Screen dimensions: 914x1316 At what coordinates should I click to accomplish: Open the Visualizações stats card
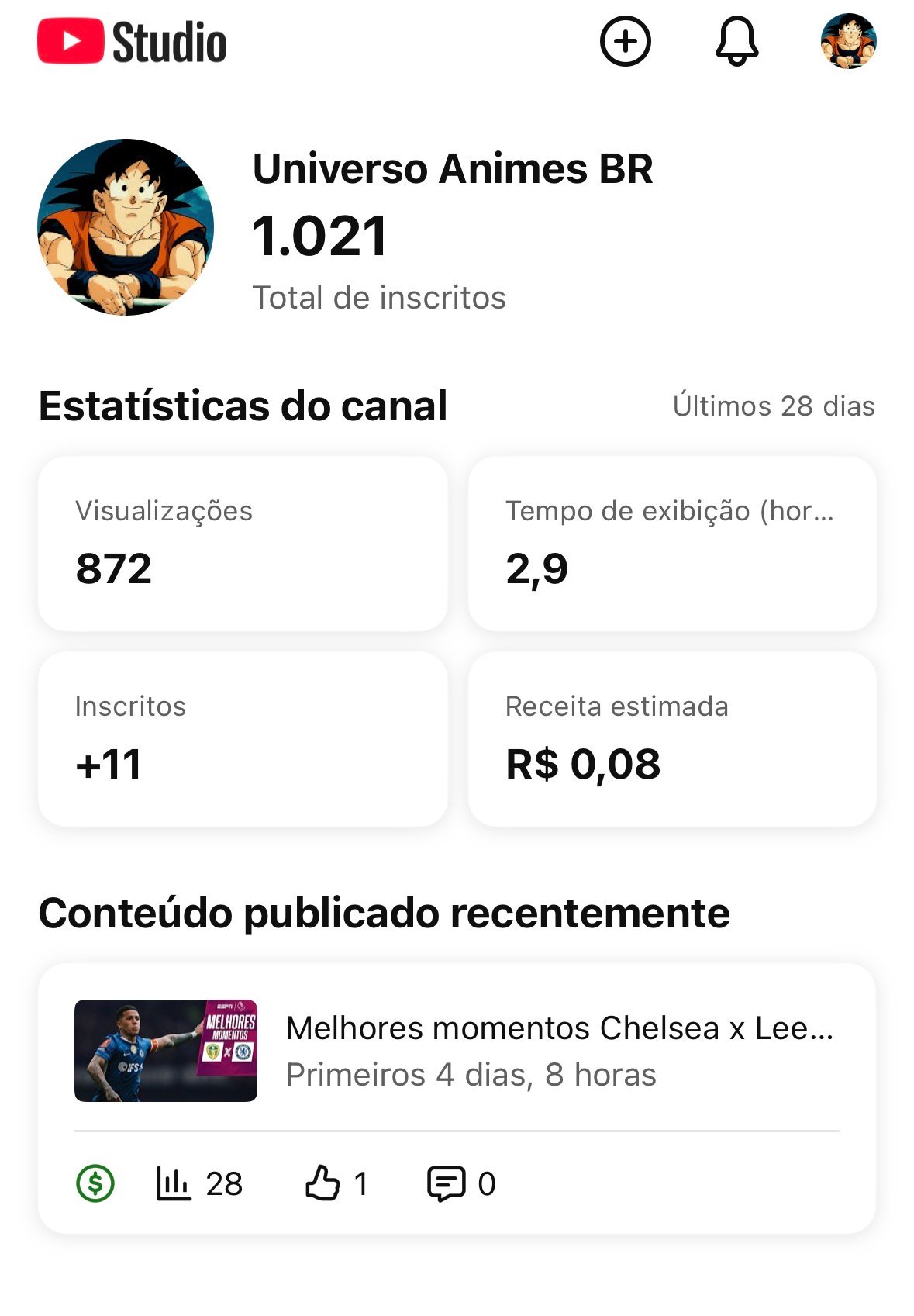pos(243,544)
